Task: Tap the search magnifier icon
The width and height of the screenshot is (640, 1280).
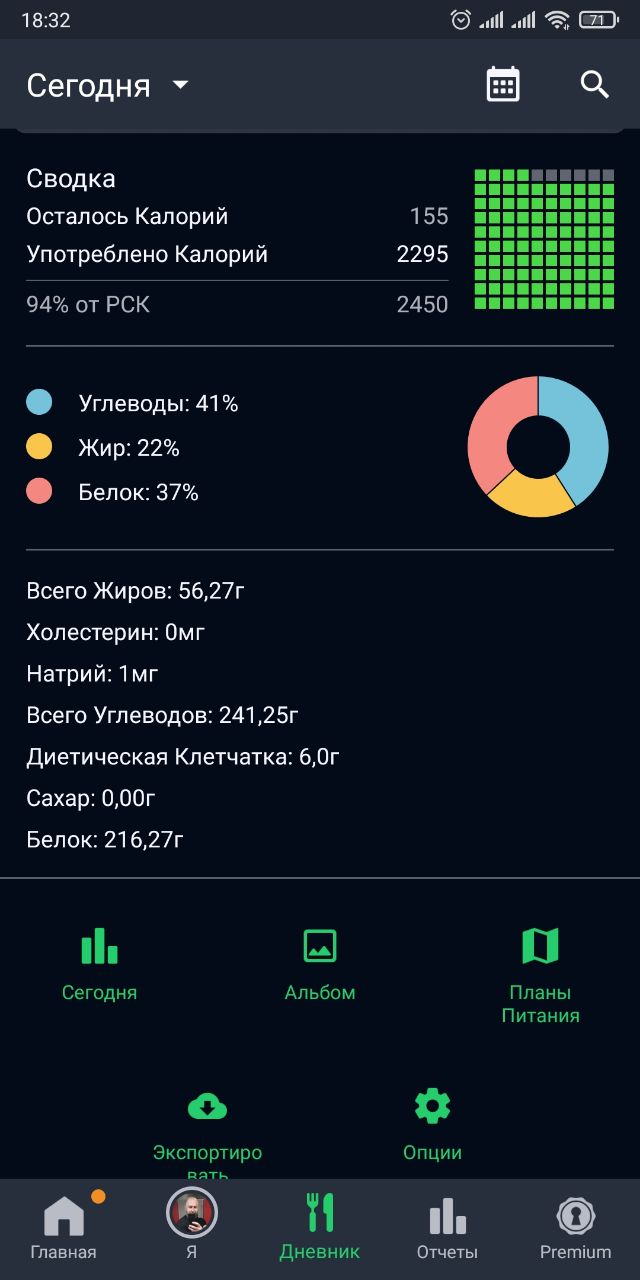Action: pyautogui.click(x=595, y=85)
